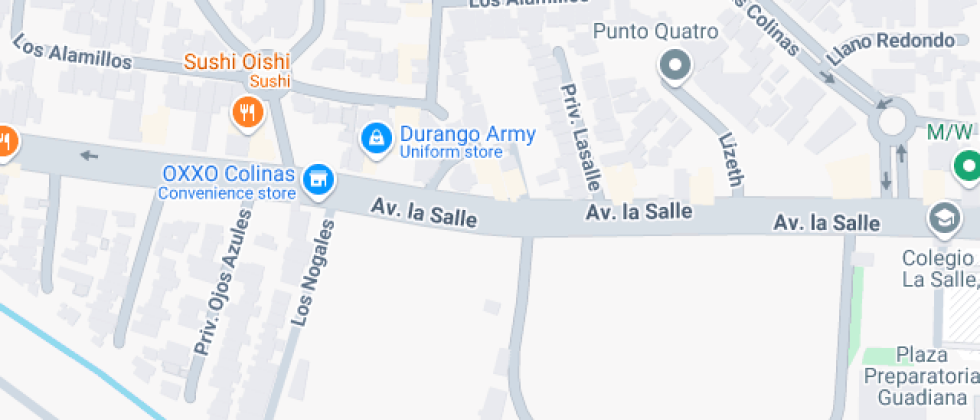Open the Sushi Oishi restaurant marker

coord(247,110)
